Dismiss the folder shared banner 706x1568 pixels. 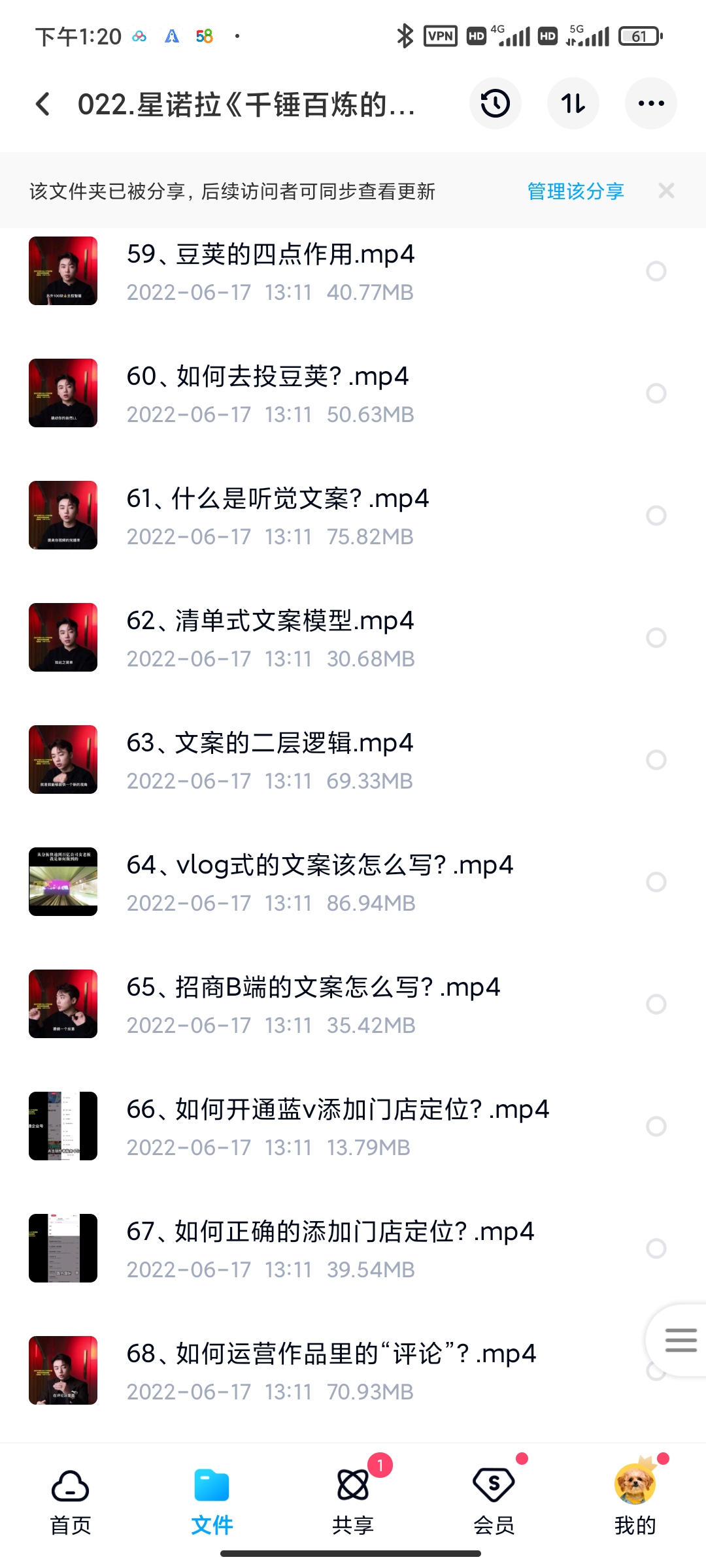[x=666, y=191]
